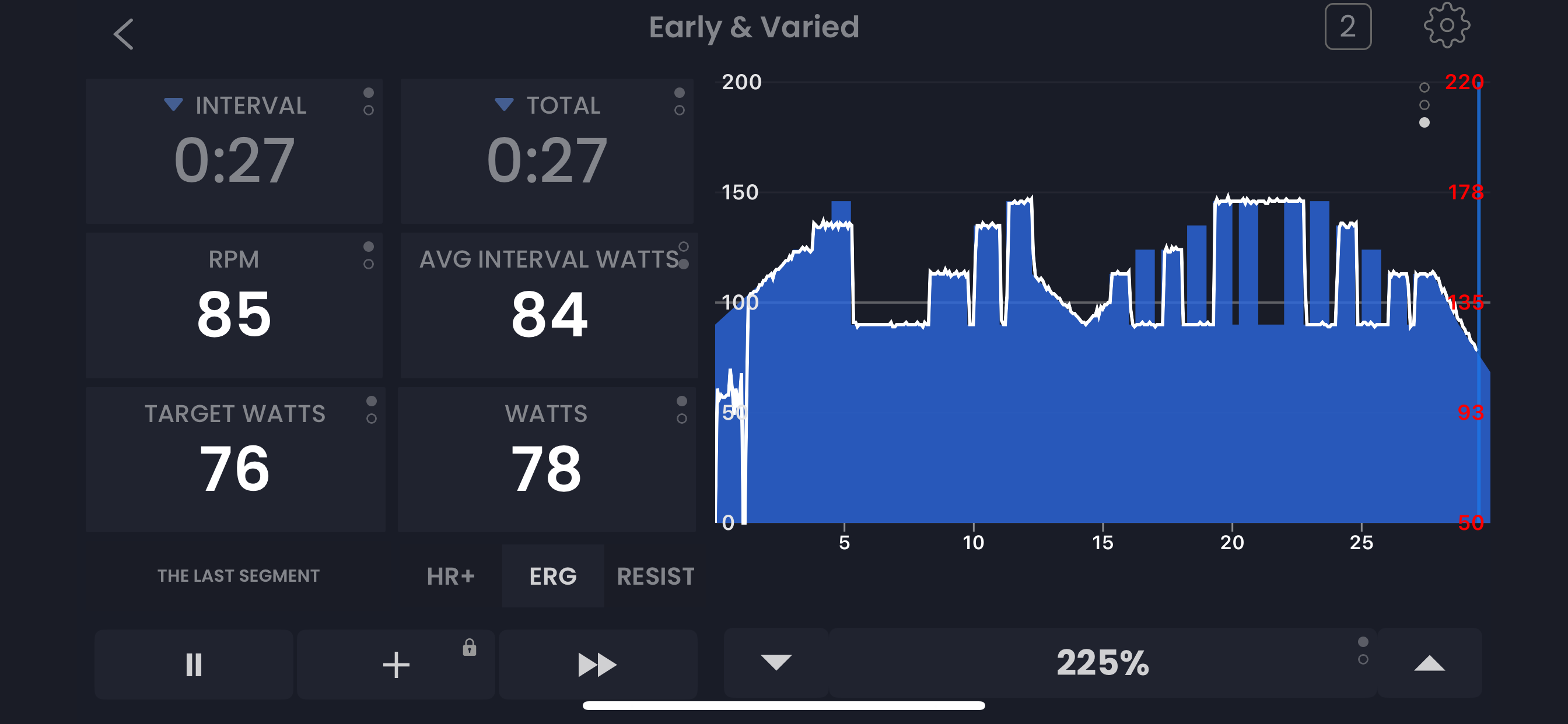Screen dimensions: 1568x724
Task: Pause the workout
Action: click(x=194, y=664)
